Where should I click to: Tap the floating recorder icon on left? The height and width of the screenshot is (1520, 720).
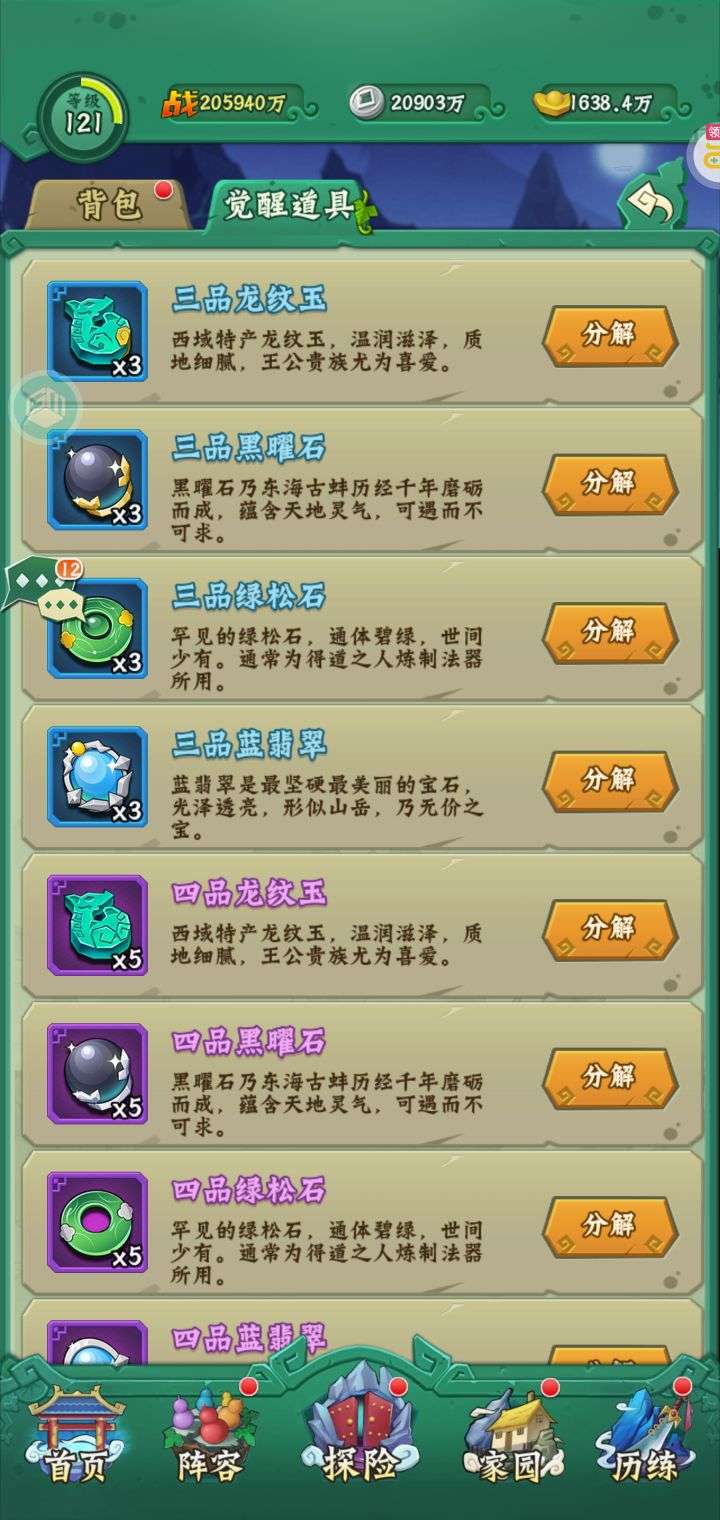(44, 404)
